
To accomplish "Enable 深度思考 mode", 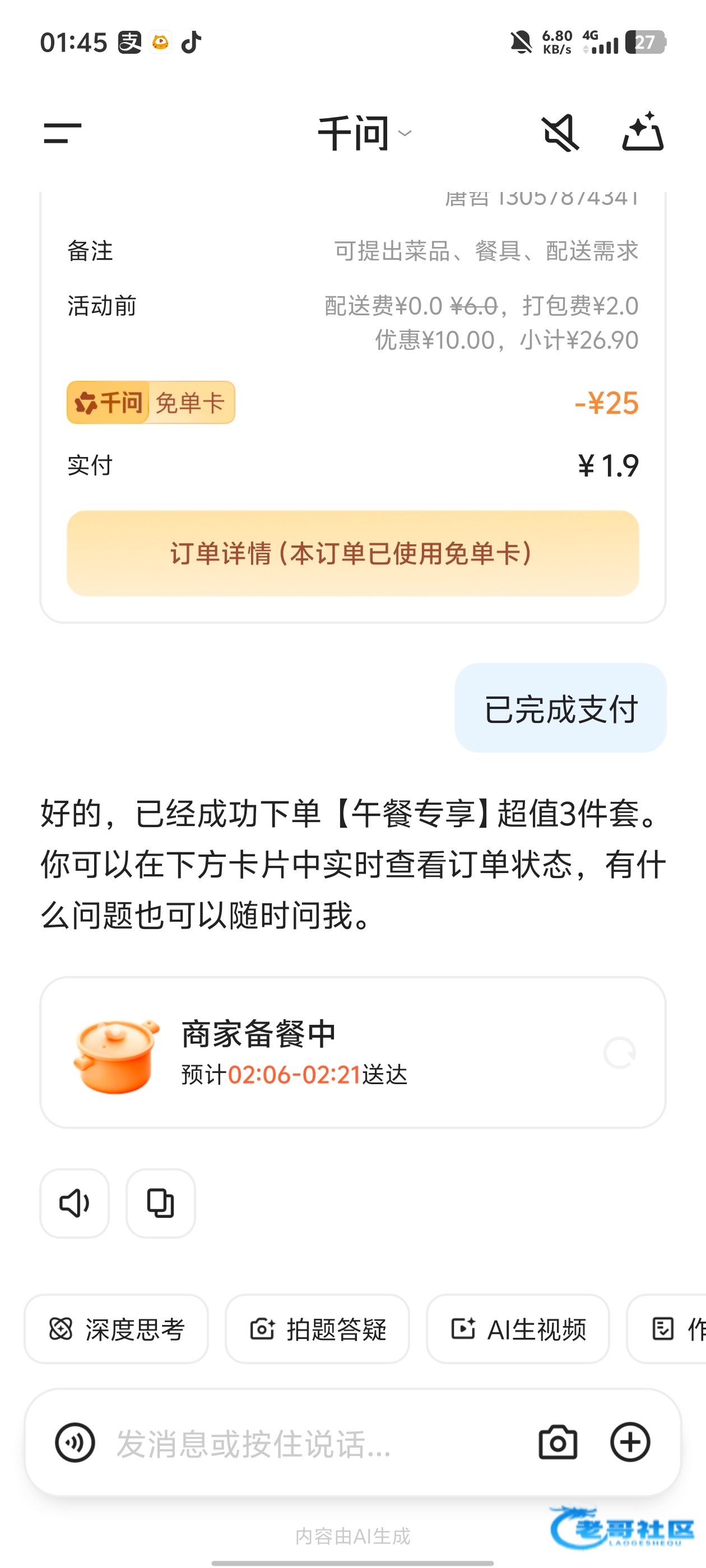I will coord(117,1329).
